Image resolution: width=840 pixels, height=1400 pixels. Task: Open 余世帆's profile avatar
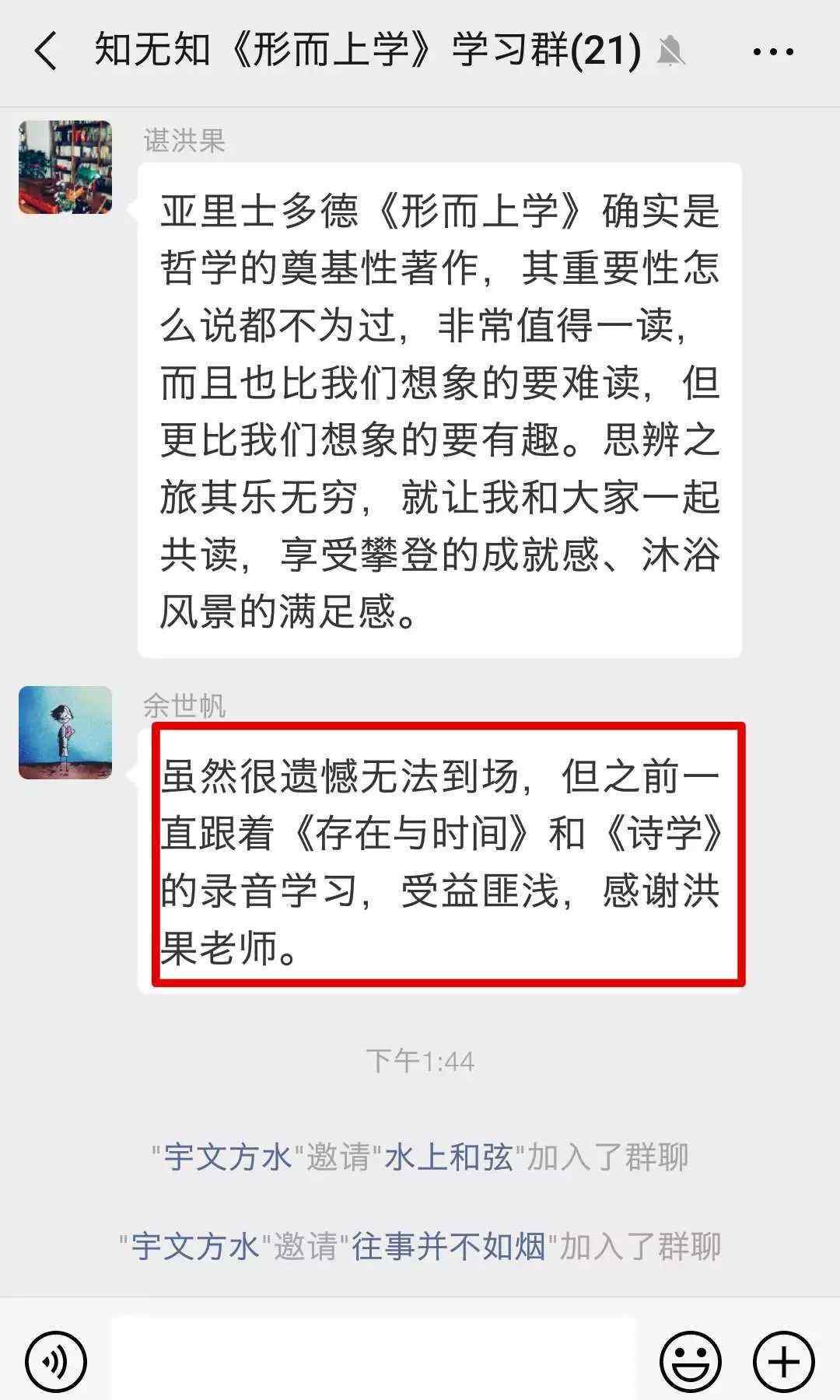(65, 733)
